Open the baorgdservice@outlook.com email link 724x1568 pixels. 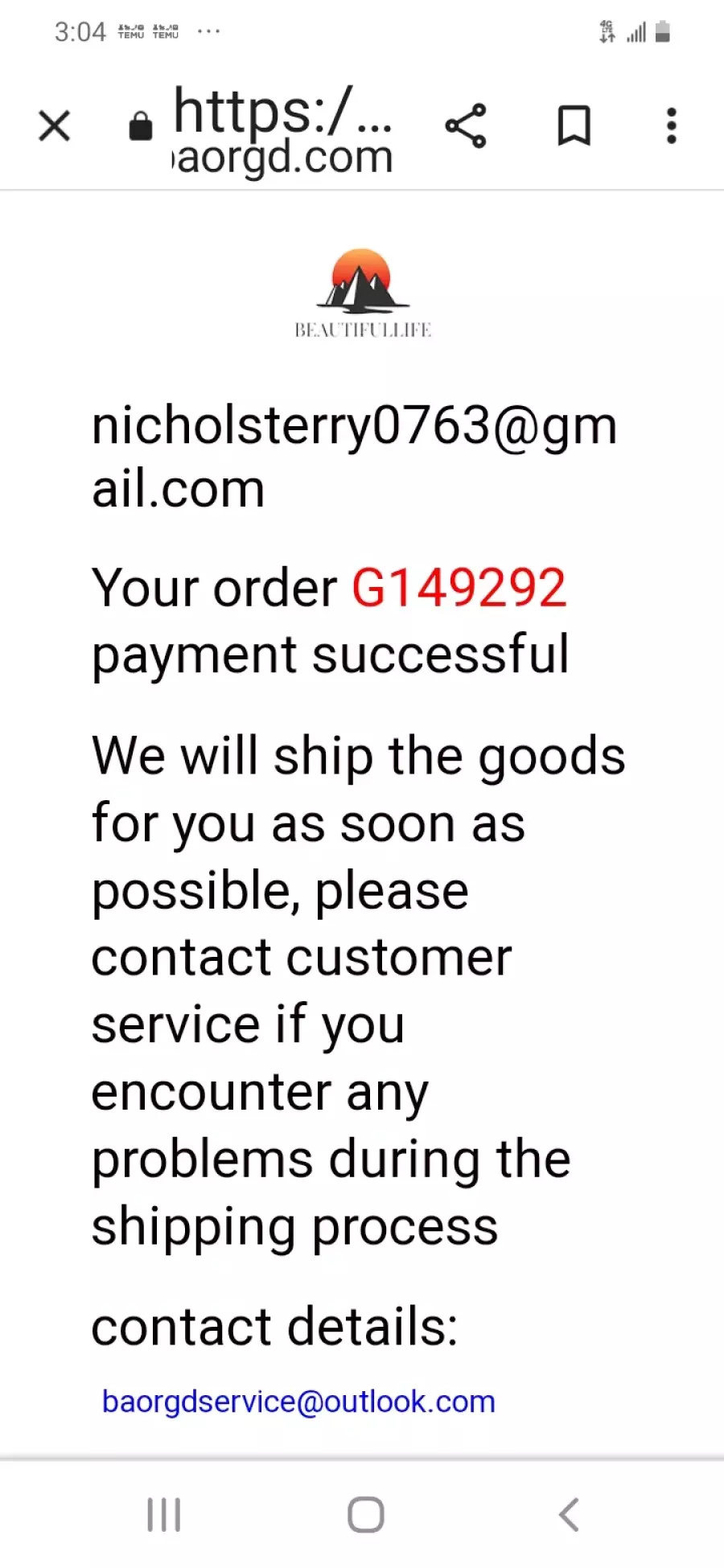298,1402
